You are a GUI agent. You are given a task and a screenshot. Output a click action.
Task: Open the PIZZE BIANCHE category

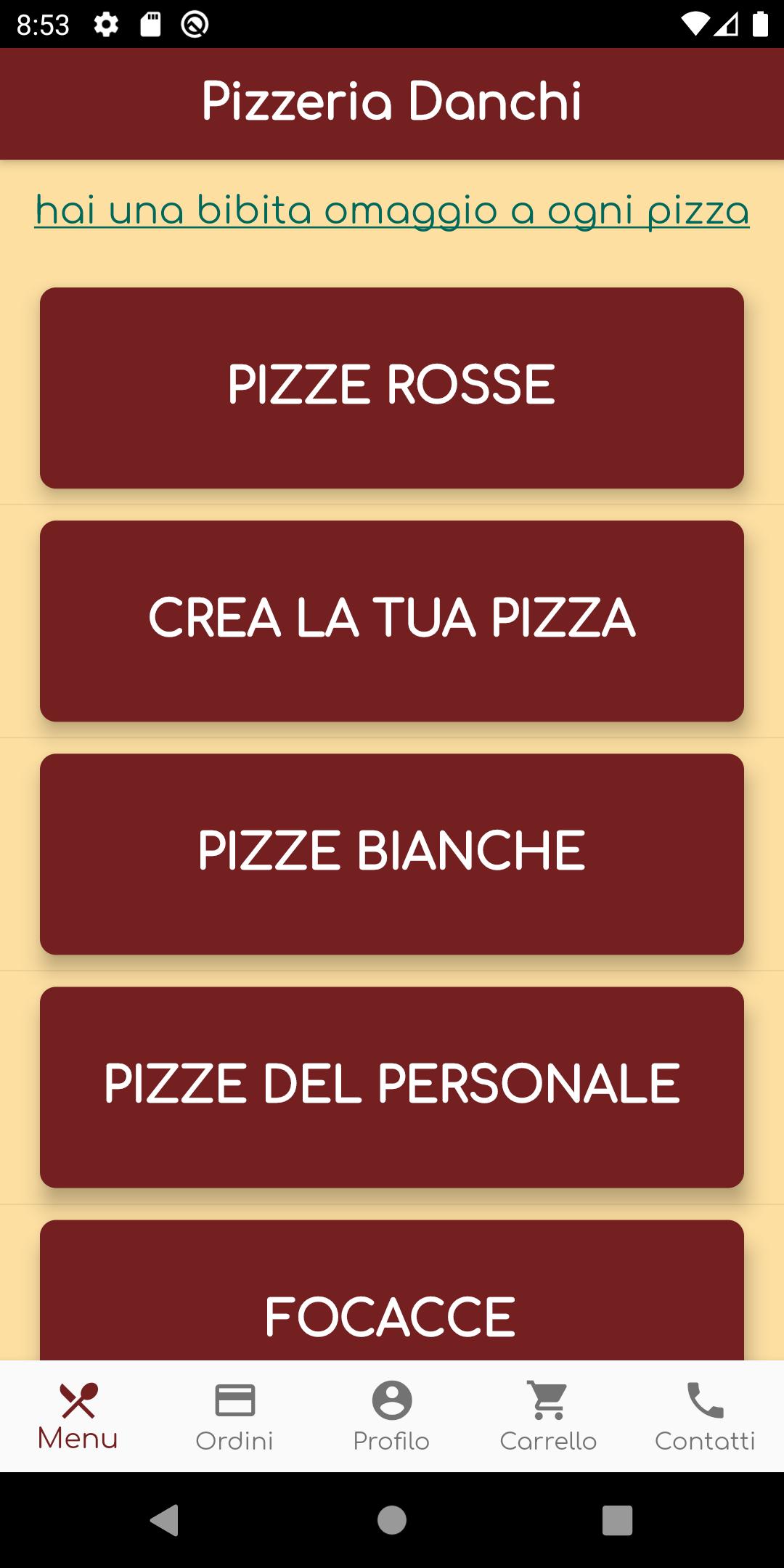pyautogui.click(x=392, y=854)
